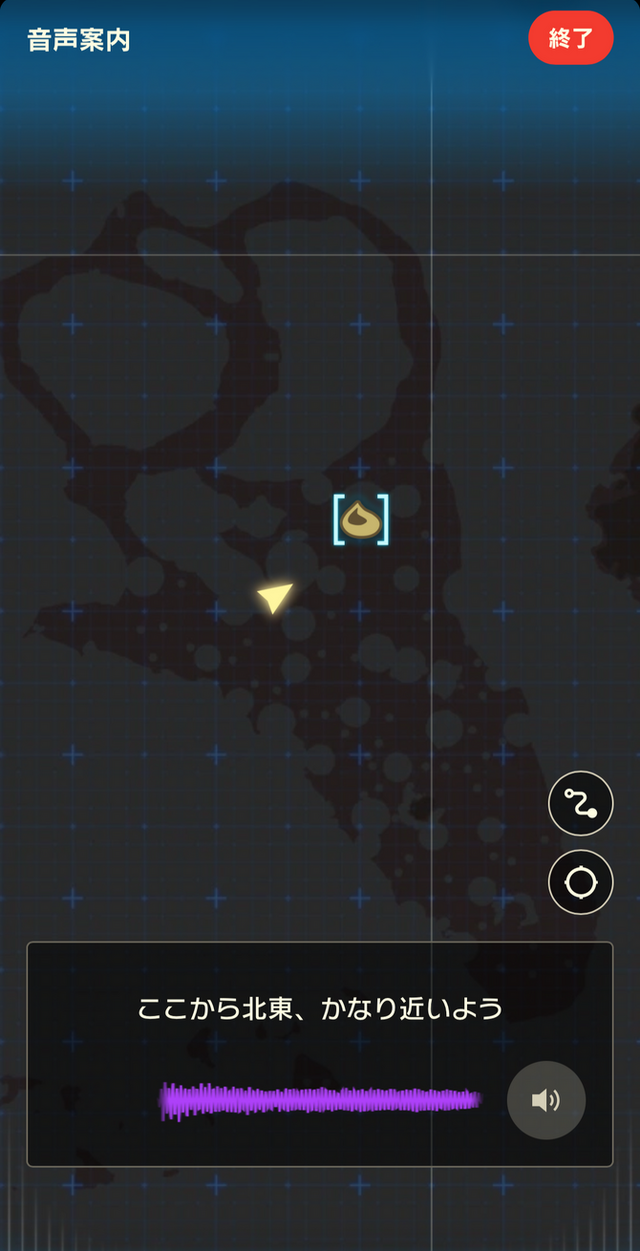640x1251 pixels.
Task: Open the route path icon
Action: (x=580, y=803)
